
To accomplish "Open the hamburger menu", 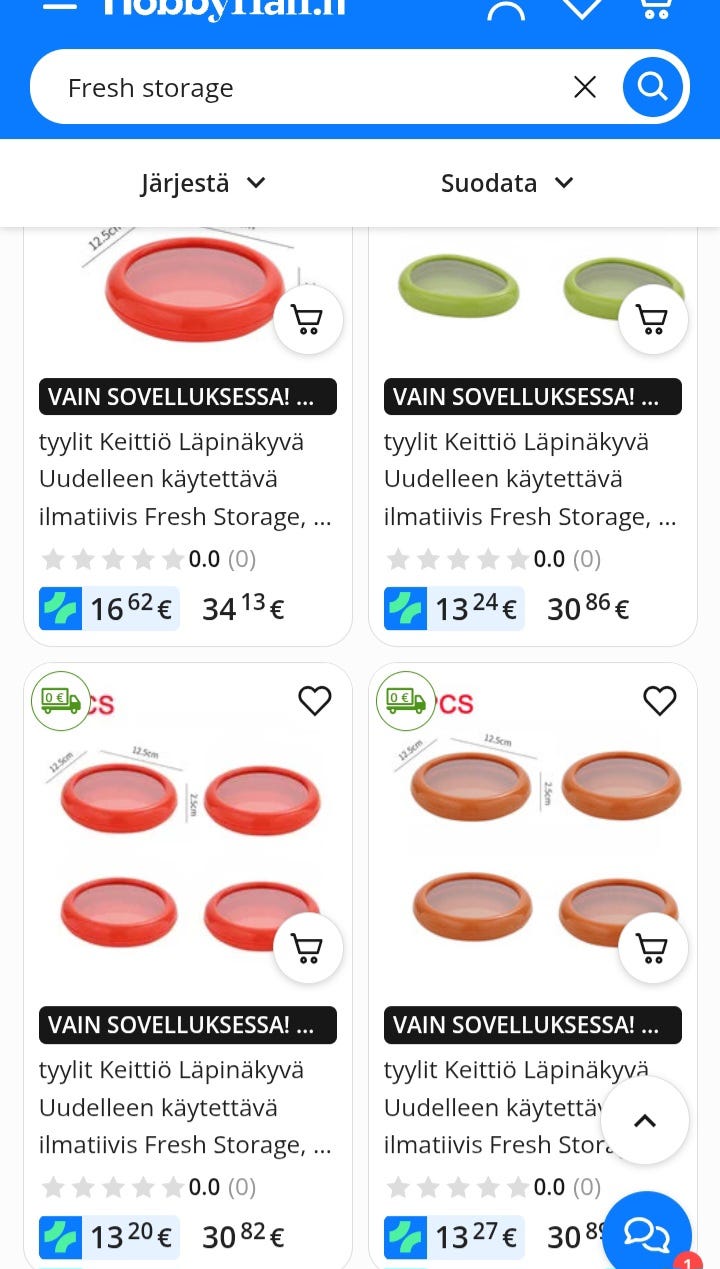I will [59, 10].
